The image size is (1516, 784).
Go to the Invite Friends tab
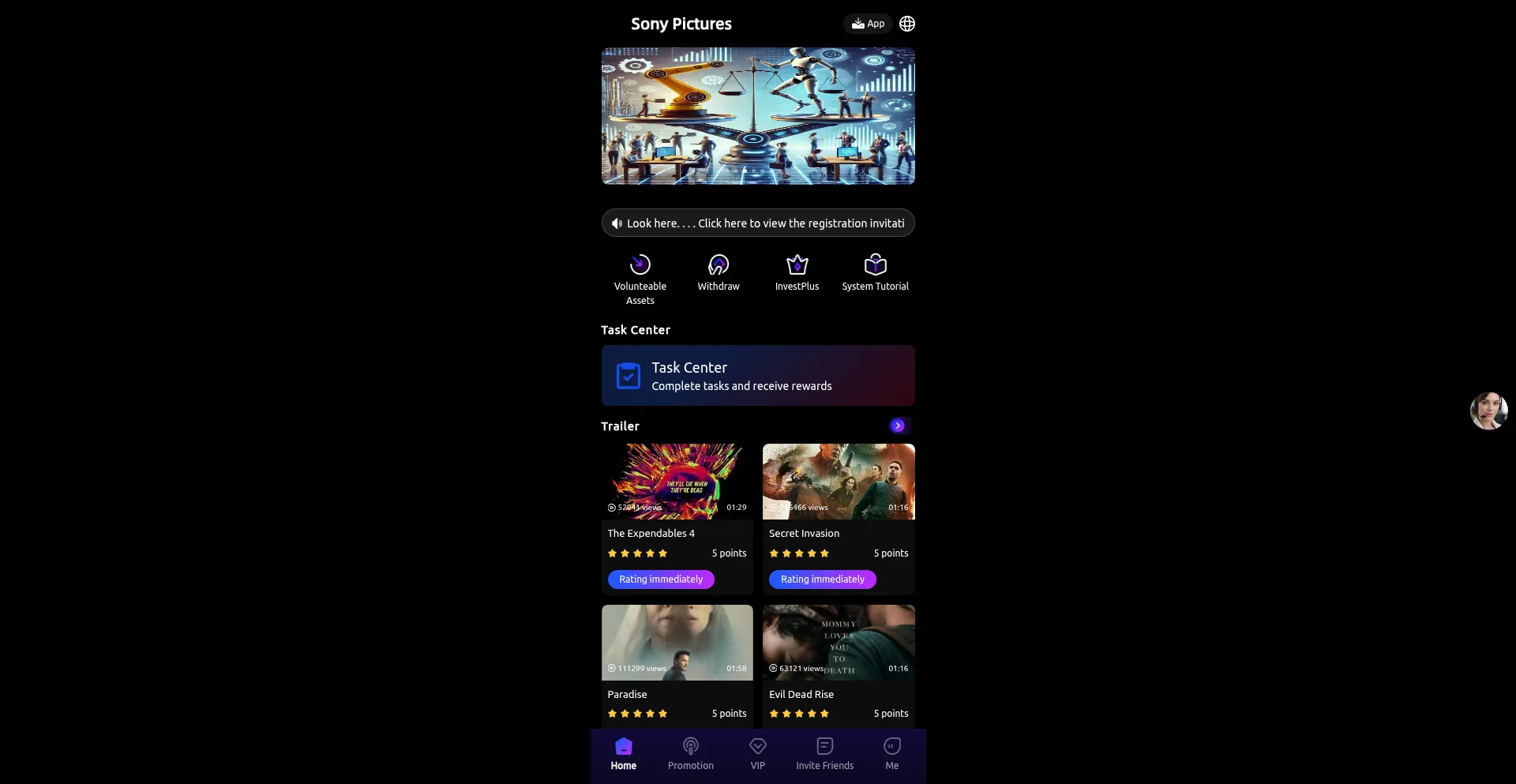pyautogui.click(x=824, y=754)
